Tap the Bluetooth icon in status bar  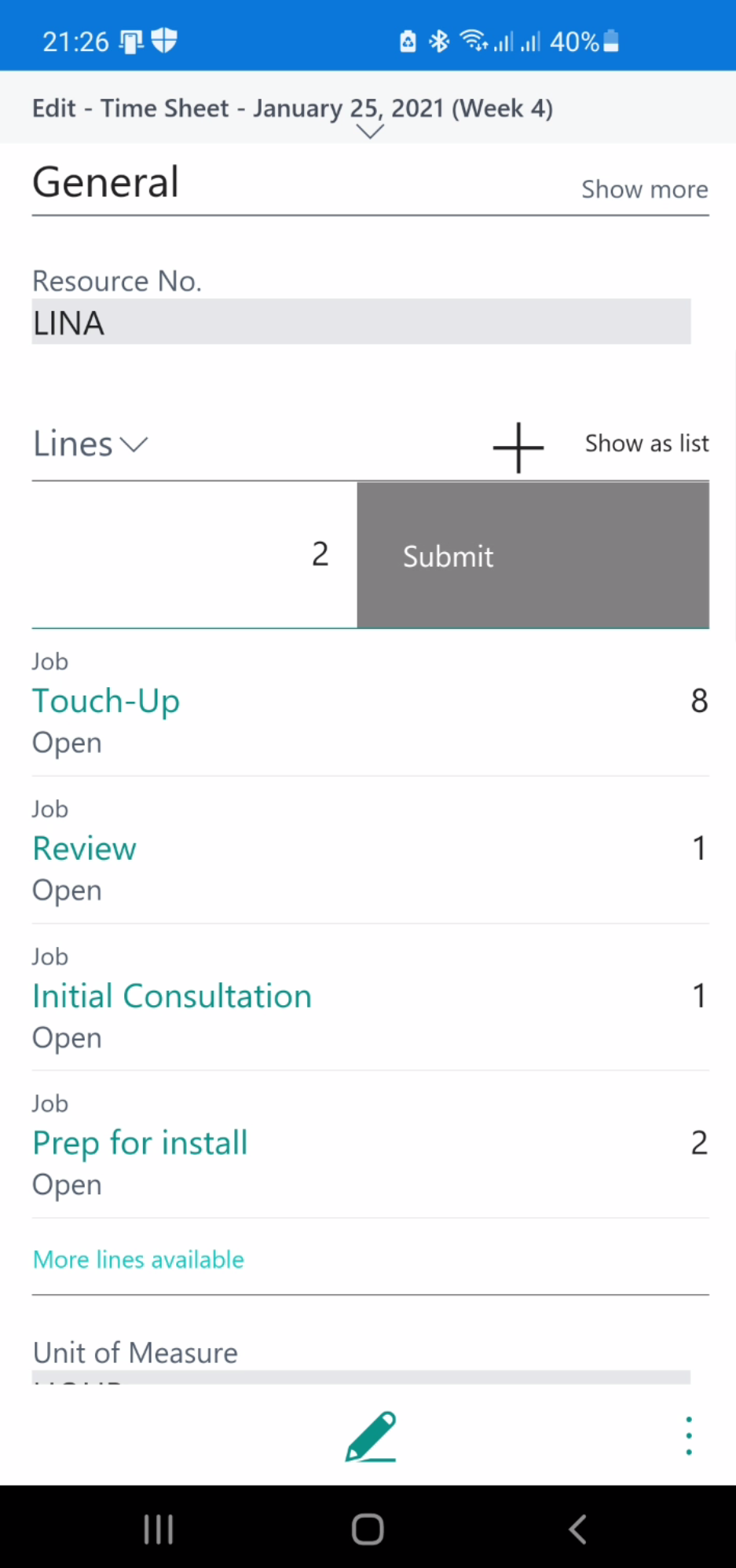coord(439,41)
